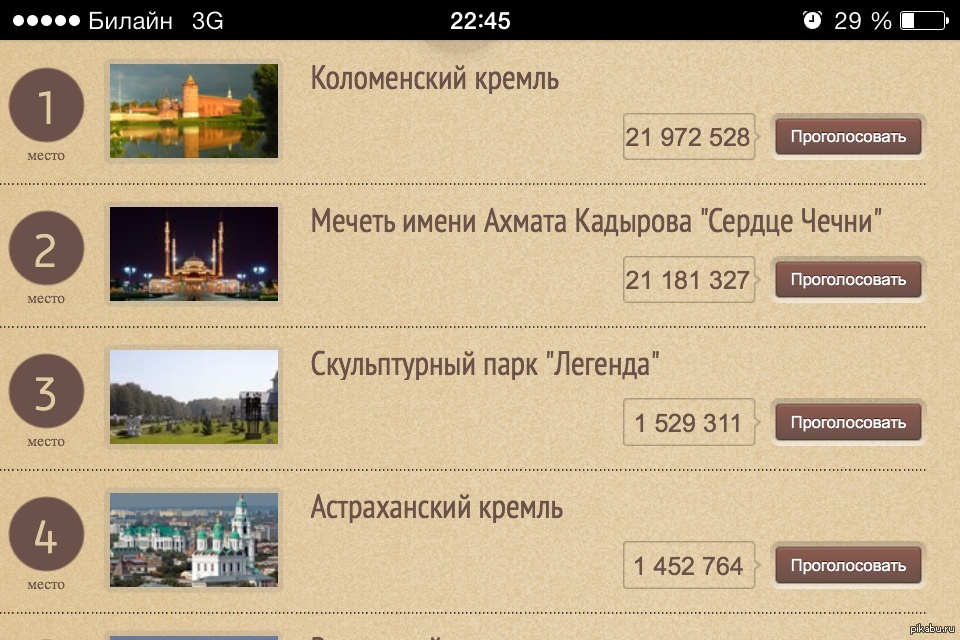Open the "Сердце Чечни" mosque photo
Viewport: 960px width, 640px height.
pyautogui.click(x=194, y=254)
